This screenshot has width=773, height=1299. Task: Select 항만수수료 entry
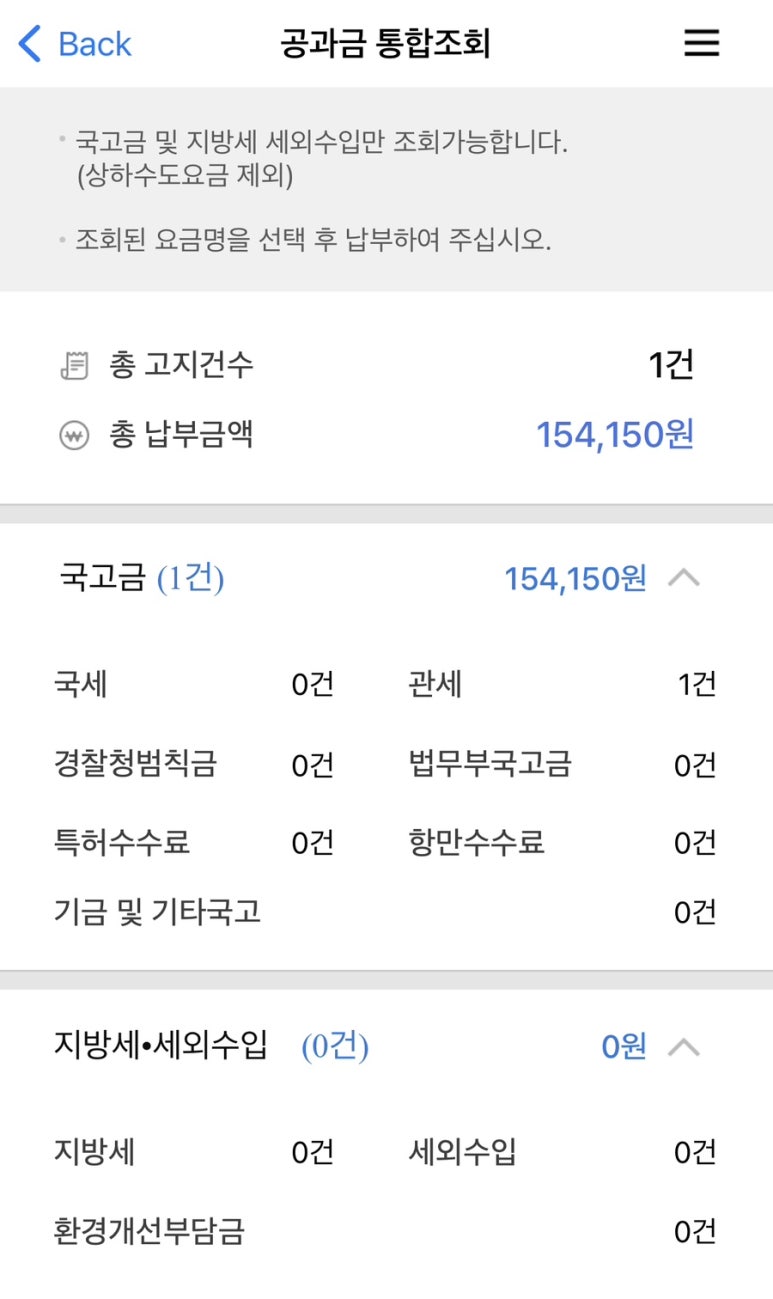tap(562, 843)
